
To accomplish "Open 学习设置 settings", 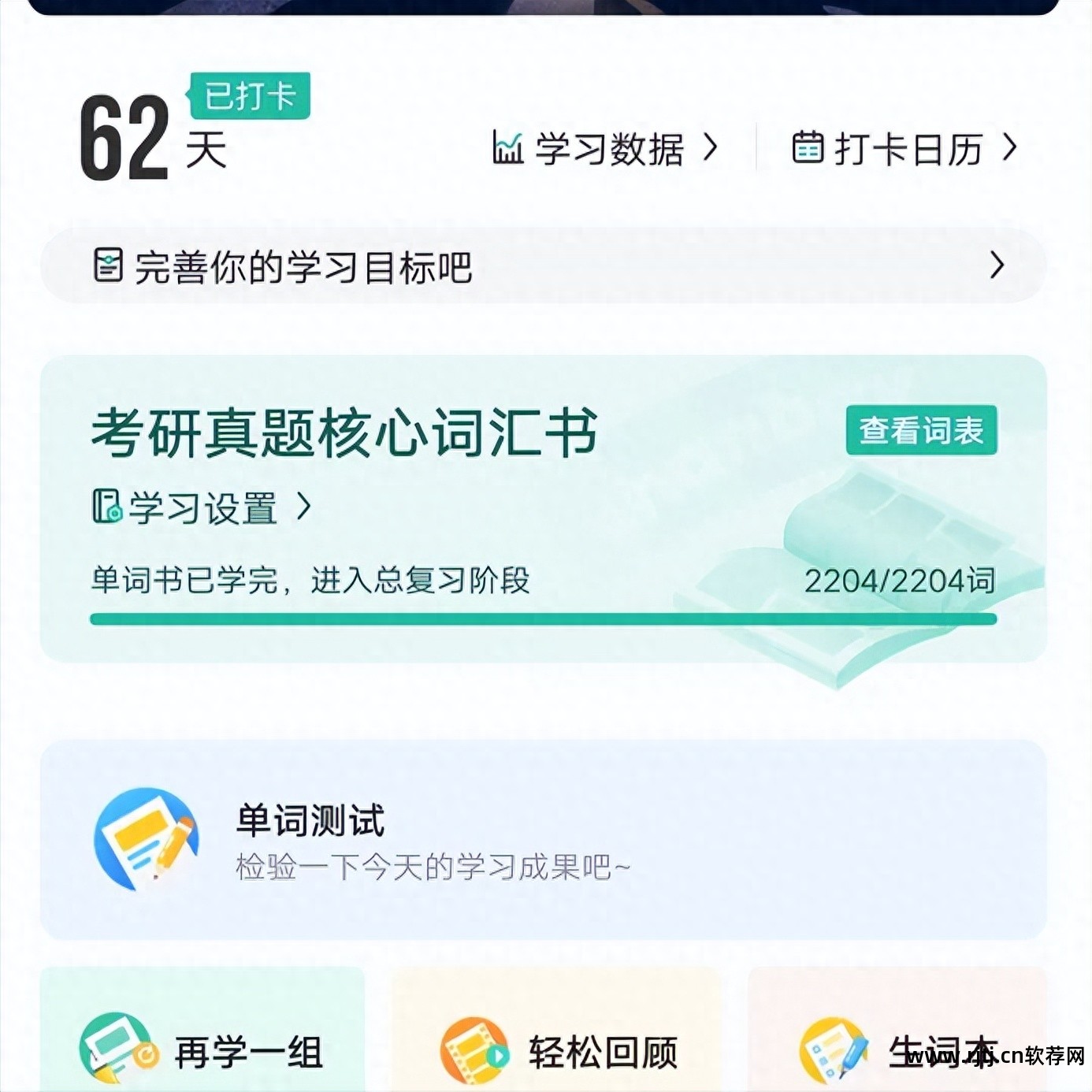I will point(203,507).
